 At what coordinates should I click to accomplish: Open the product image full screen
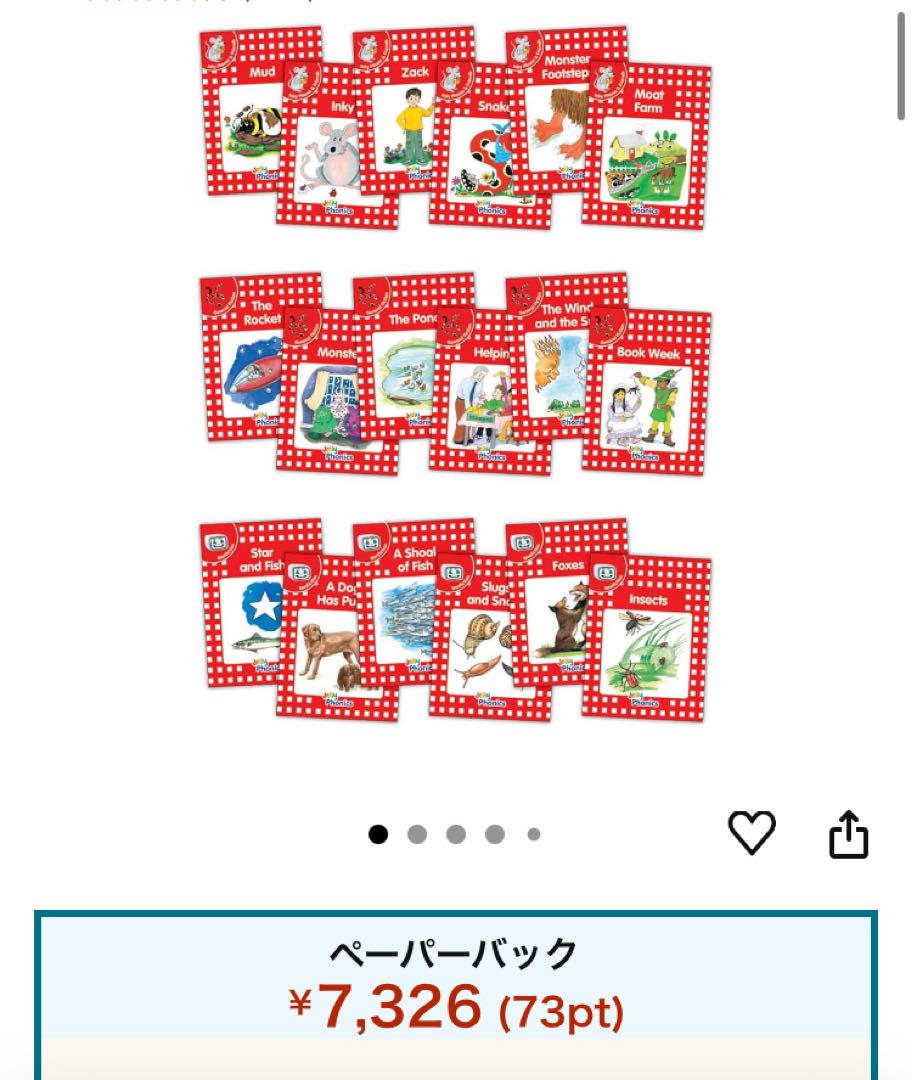pyautogui.click(x=455, y=374)
